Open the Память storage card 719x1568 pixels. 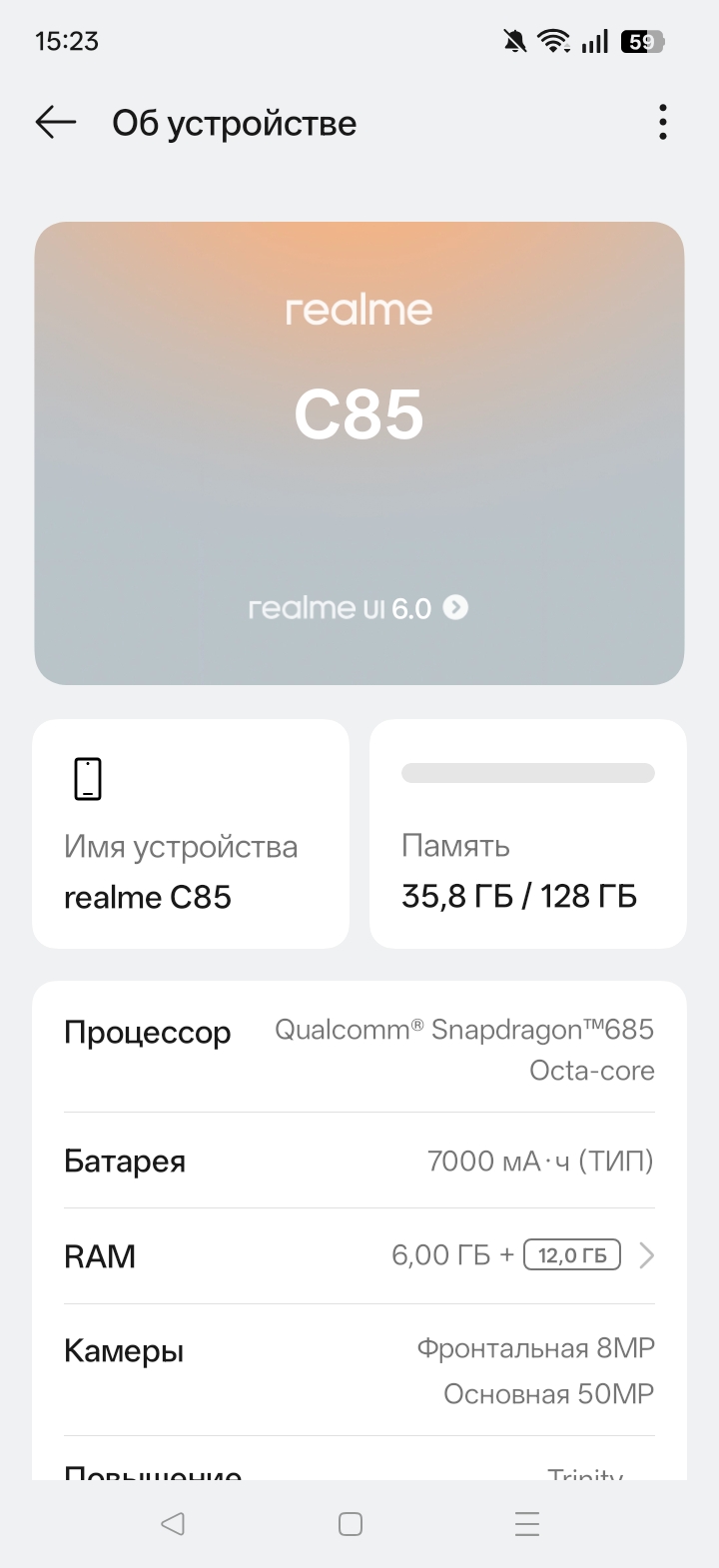tap(527, 834)
